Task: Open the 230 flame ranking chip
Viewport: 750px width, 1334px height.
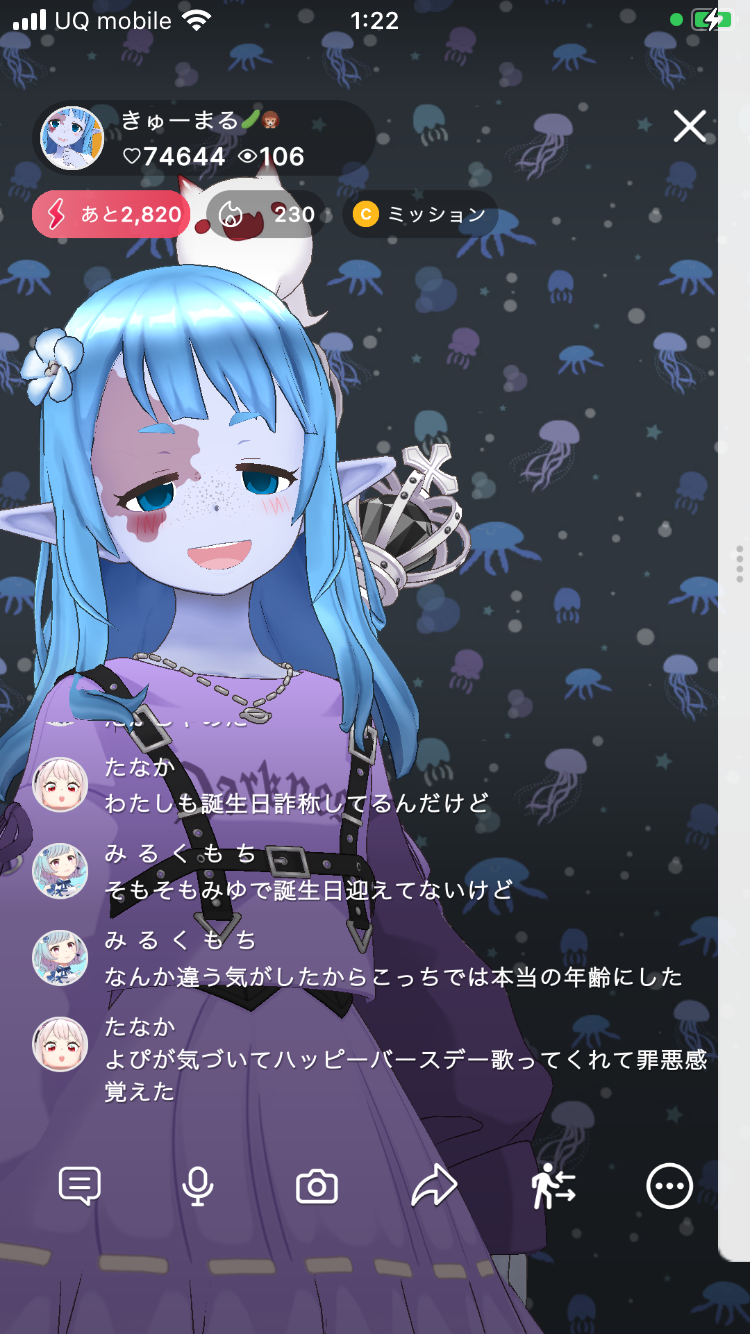Action: (x=268, y=214)
